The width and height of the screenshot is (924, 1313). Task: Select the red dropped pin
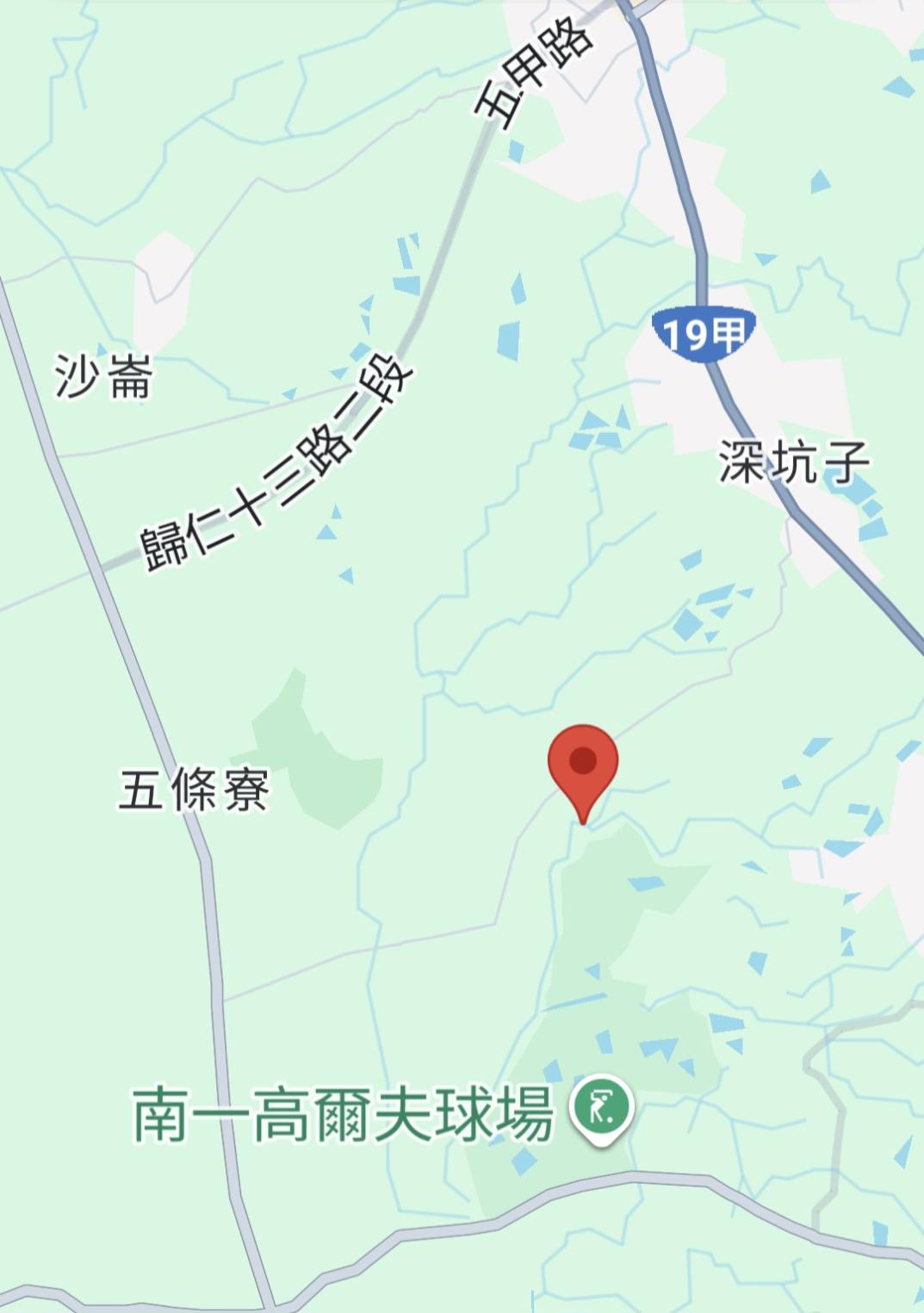coord(583,766)
